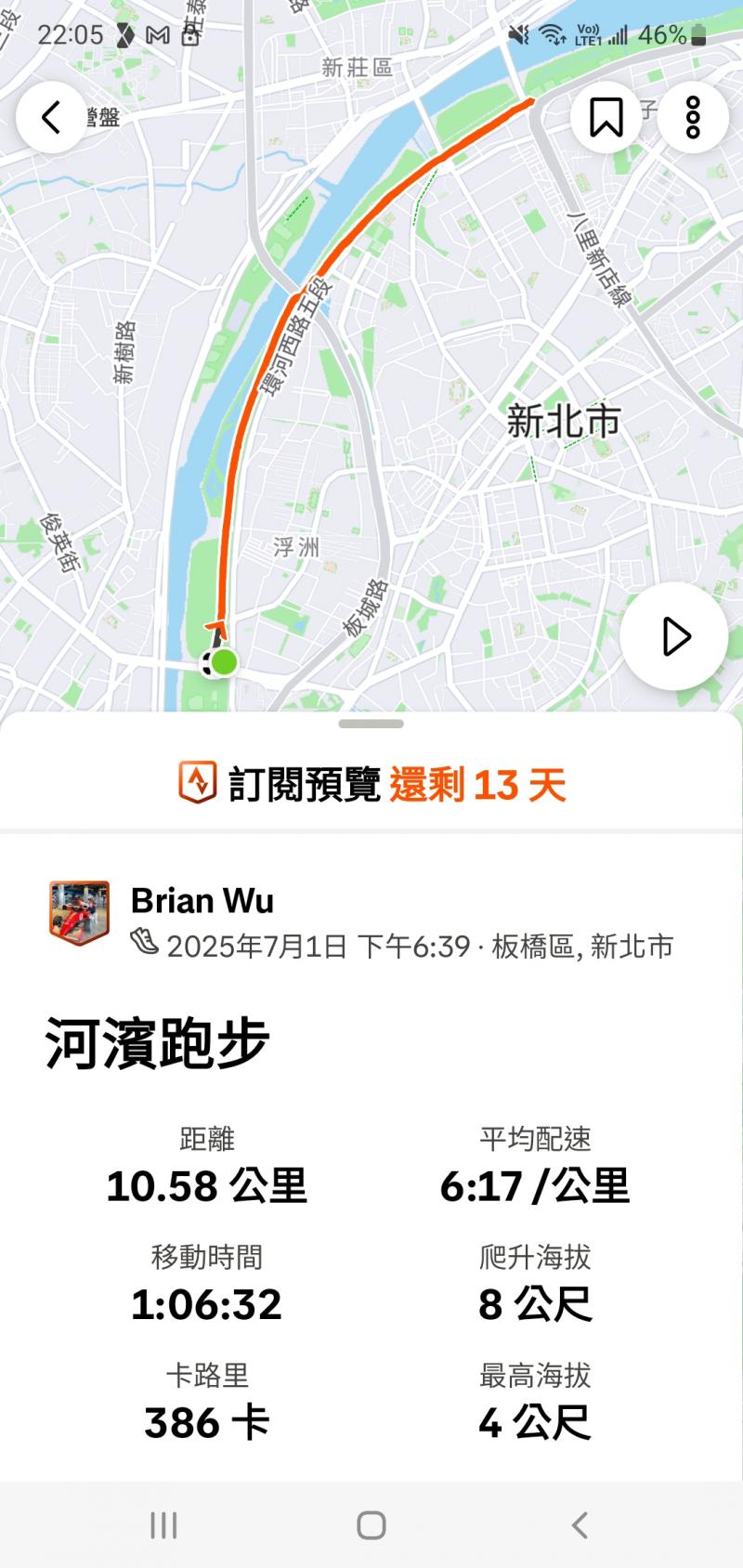Viewport: 743px width, 1568px height.
Task: Go back using the top-left arrow
Action: click(x=51, y=117)
